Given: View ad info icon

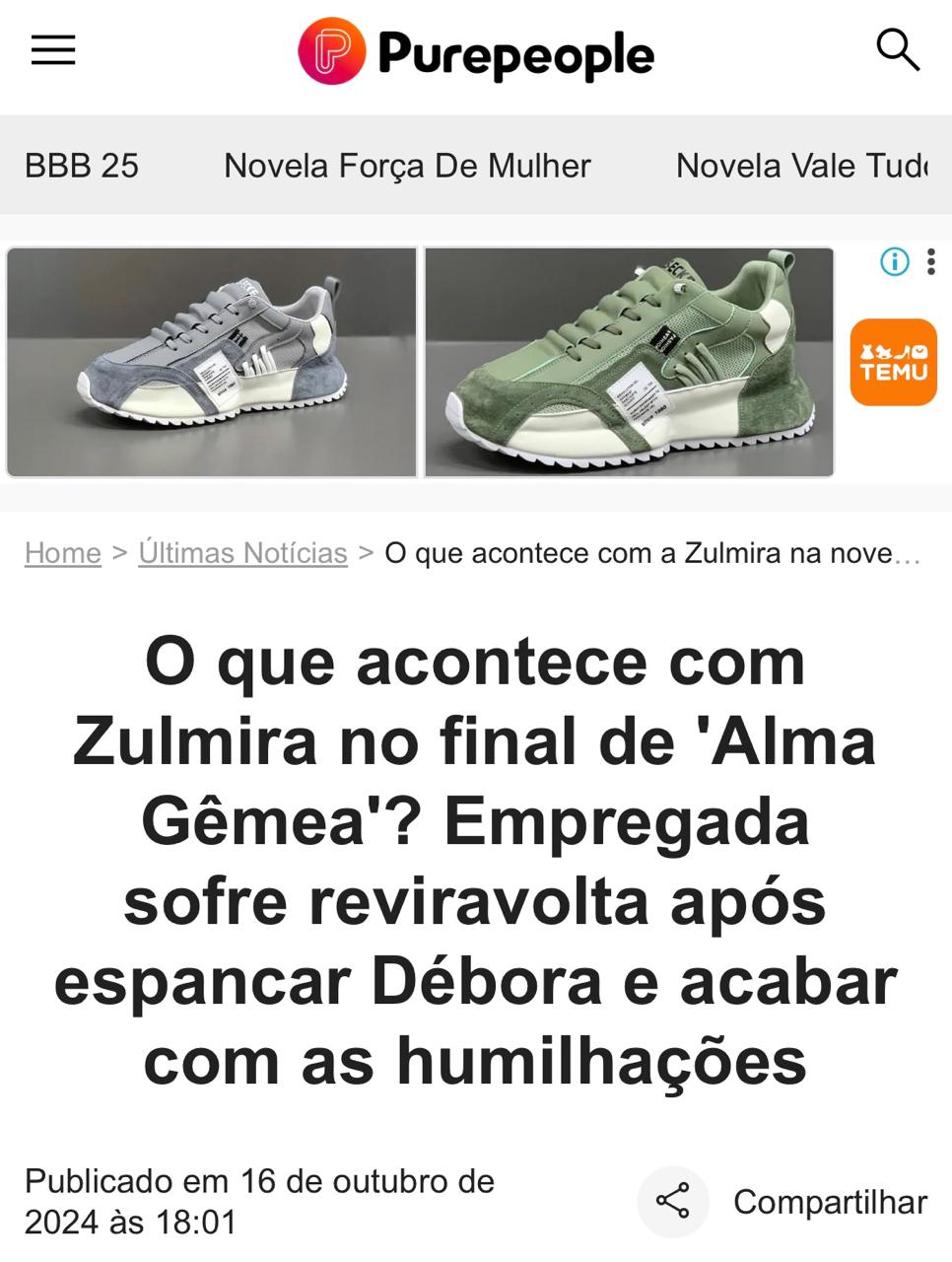Looking at the screenshot, I should (894, 262).
